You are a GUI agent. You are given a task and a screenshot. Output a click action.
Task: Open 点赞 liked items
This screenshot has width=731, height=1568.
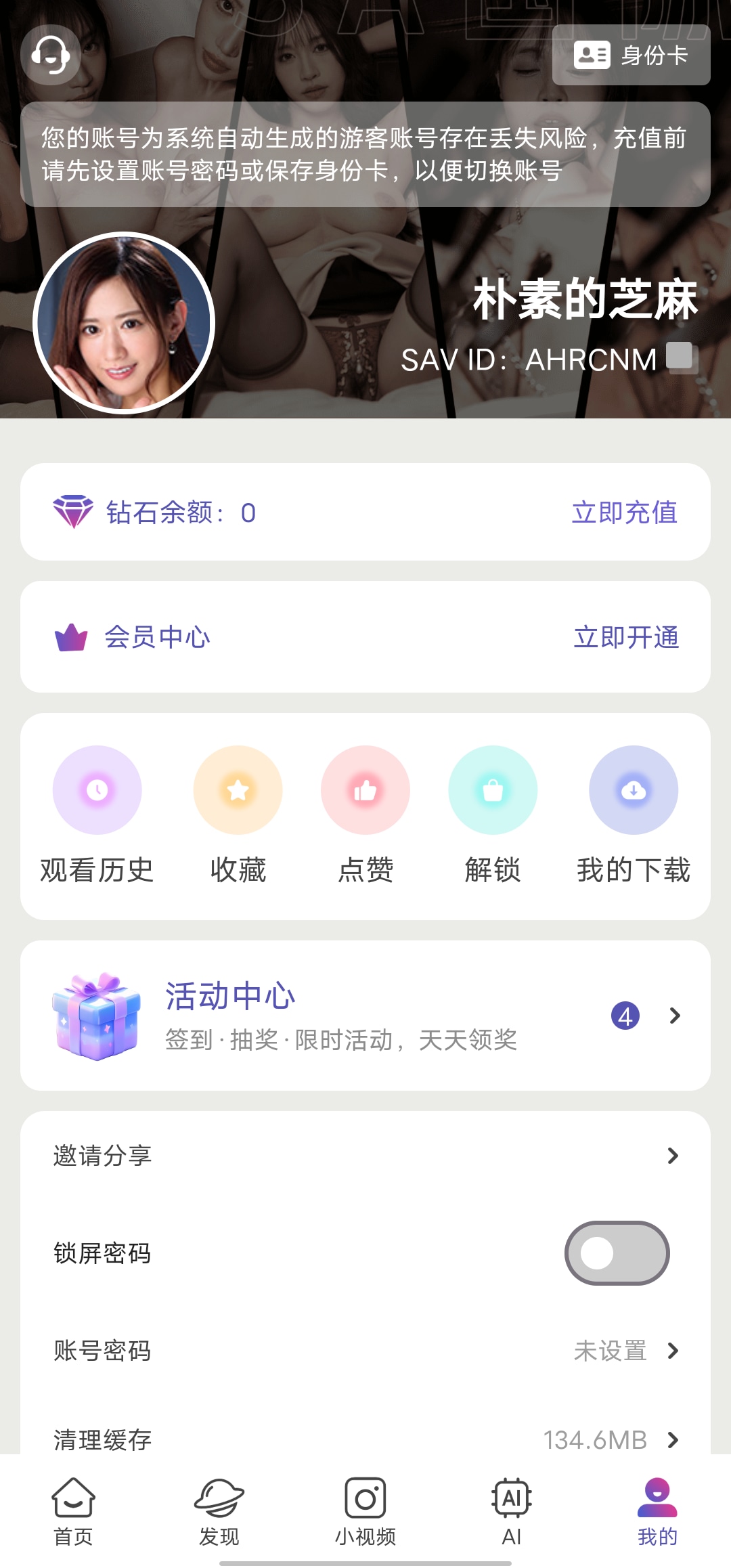365,816
